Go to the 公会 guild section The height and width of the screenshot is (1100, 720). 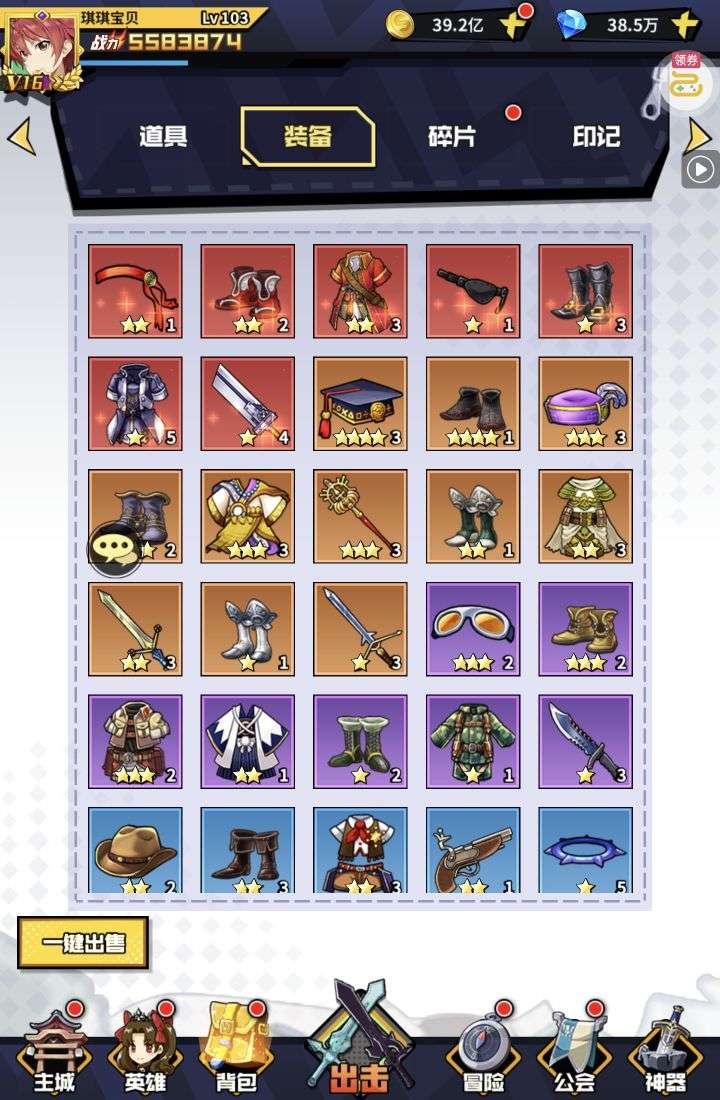point(575,1053)
